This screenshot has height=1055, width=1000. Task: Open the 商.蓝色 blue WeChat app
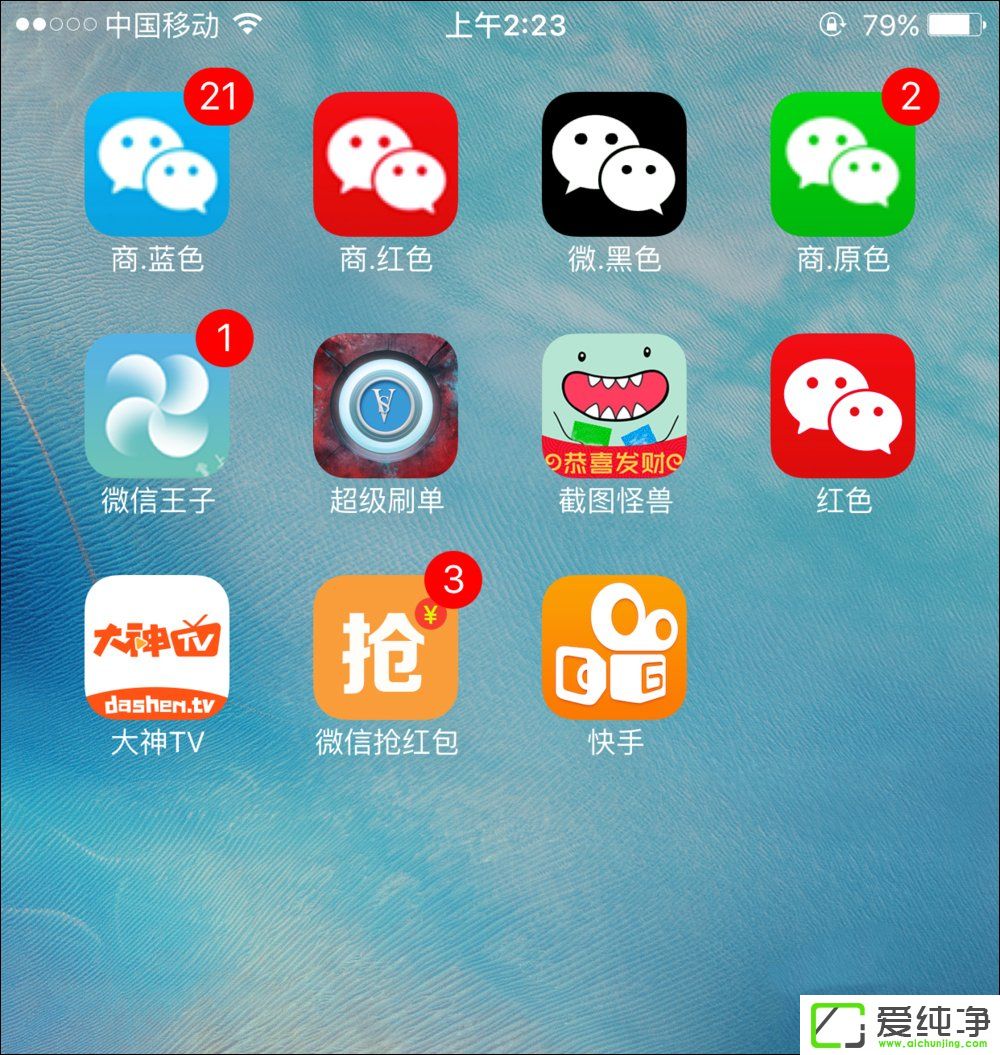coord(157,164)
